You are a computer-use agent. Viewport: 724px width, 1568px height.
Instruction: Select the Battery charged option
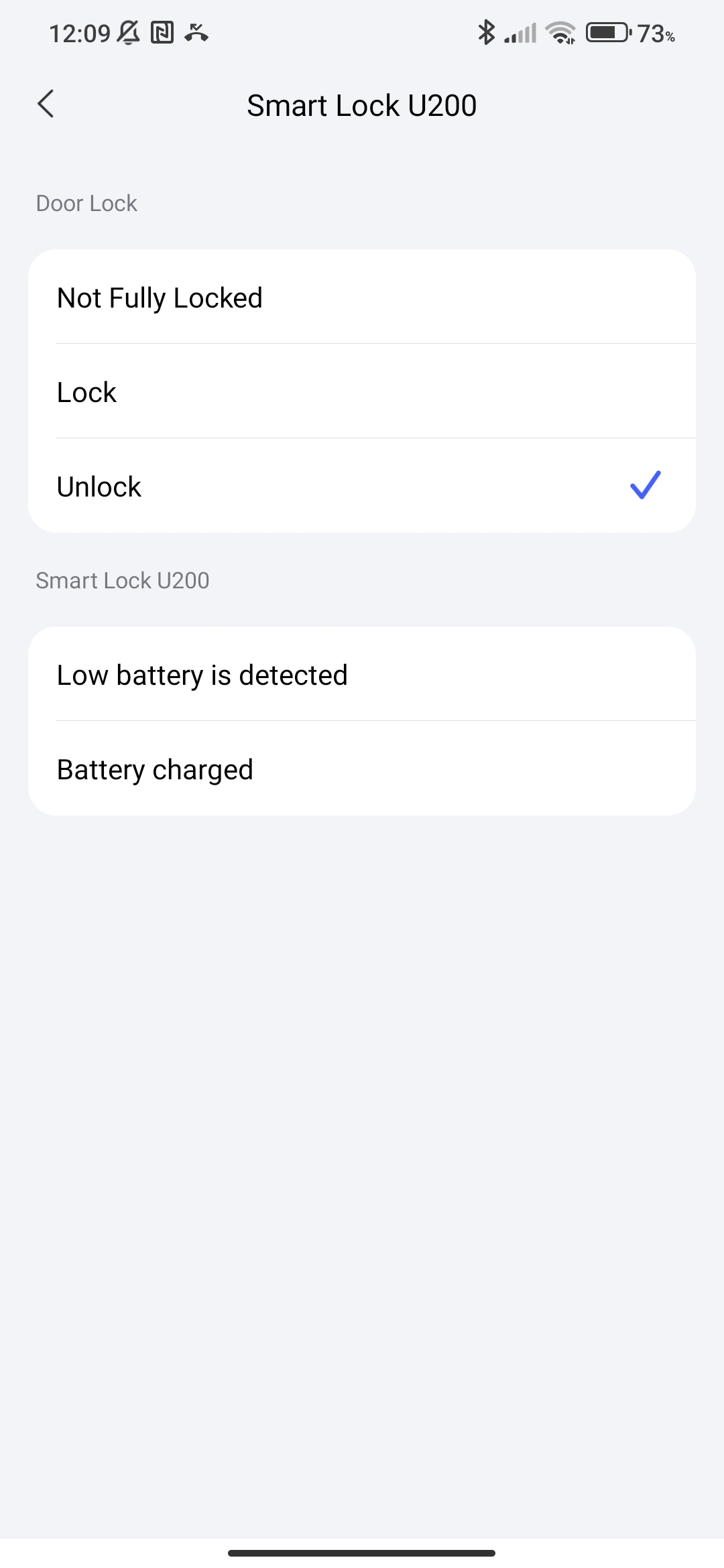(362, 769)
